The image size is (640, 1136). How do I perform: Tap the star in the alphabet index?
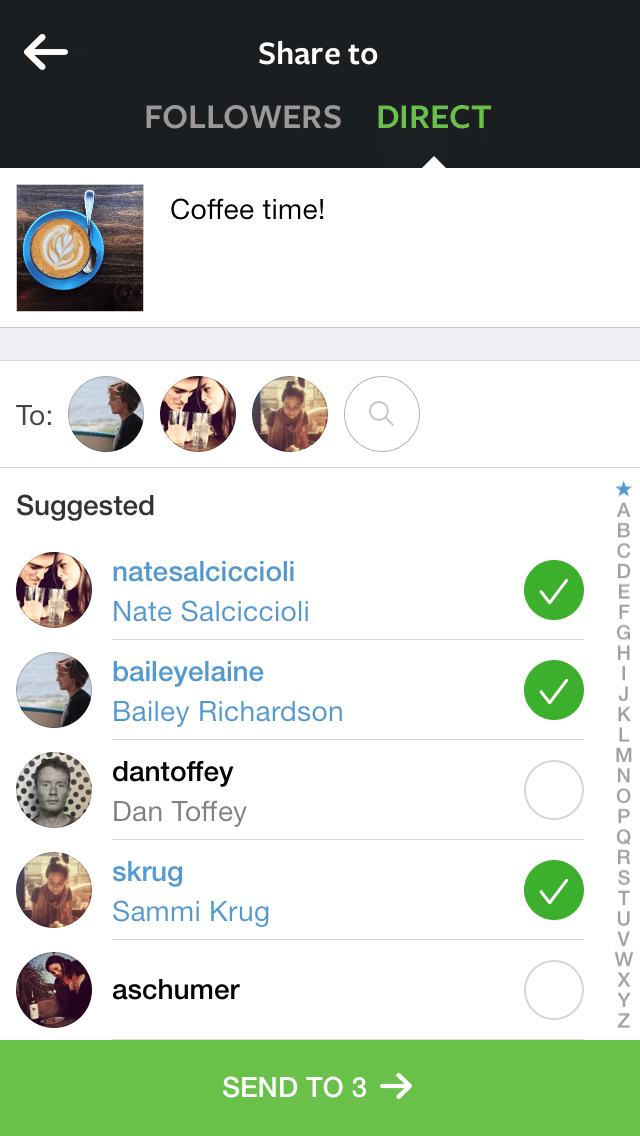pos(623,489)
